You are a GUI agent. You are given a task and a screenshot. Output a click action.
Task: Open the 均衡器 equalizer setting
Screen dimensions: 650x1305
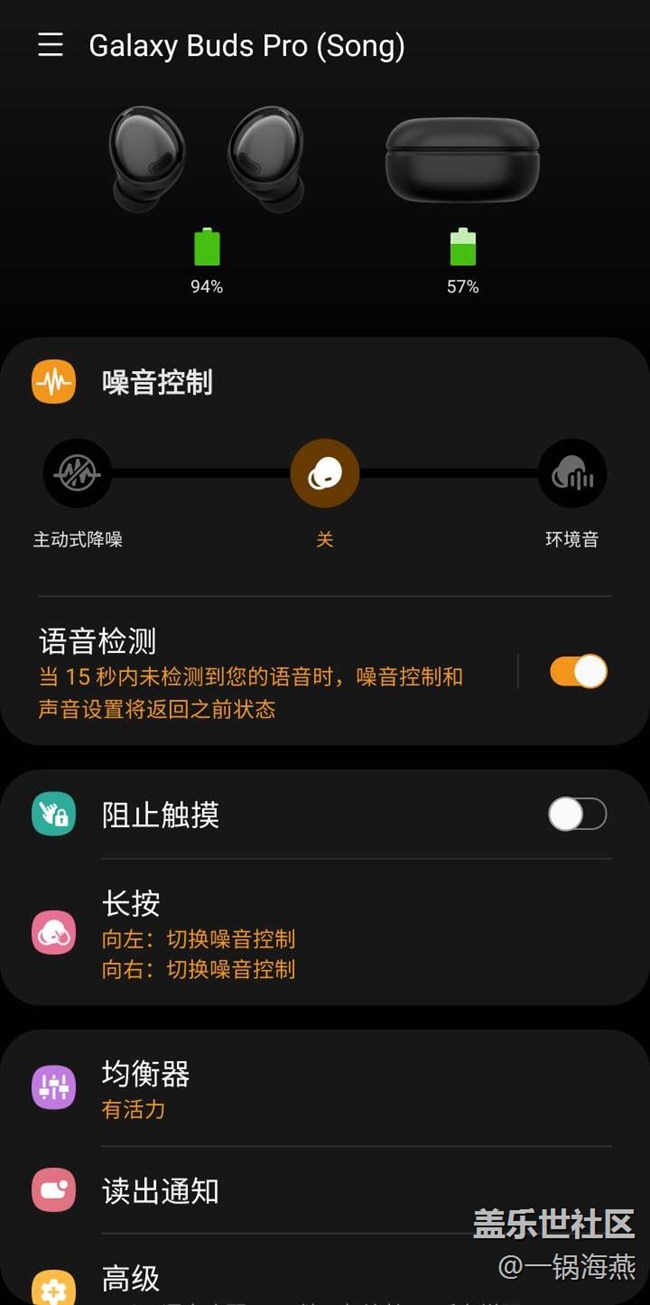point(300,1088)
